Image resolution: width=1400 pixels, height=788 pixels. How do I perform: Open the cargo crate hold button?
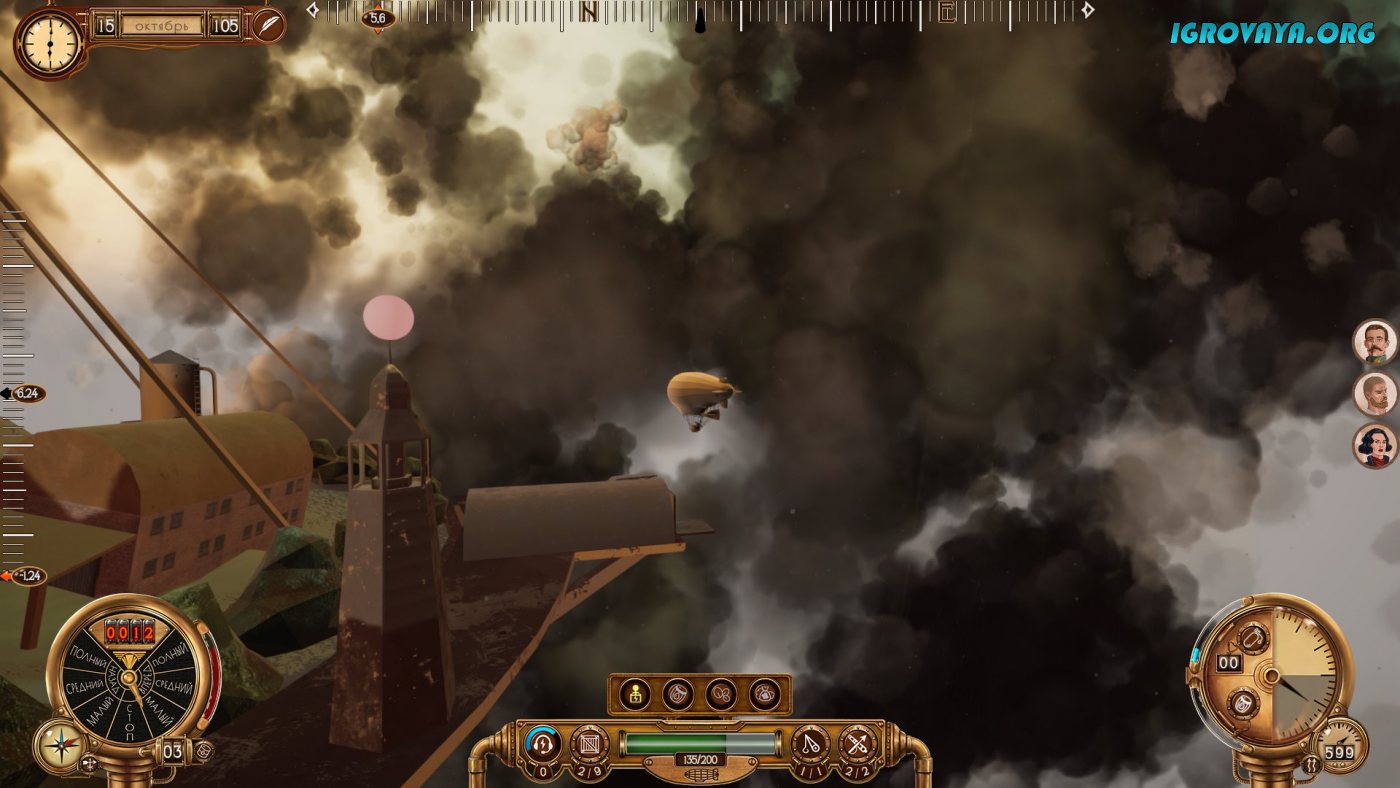589,745
